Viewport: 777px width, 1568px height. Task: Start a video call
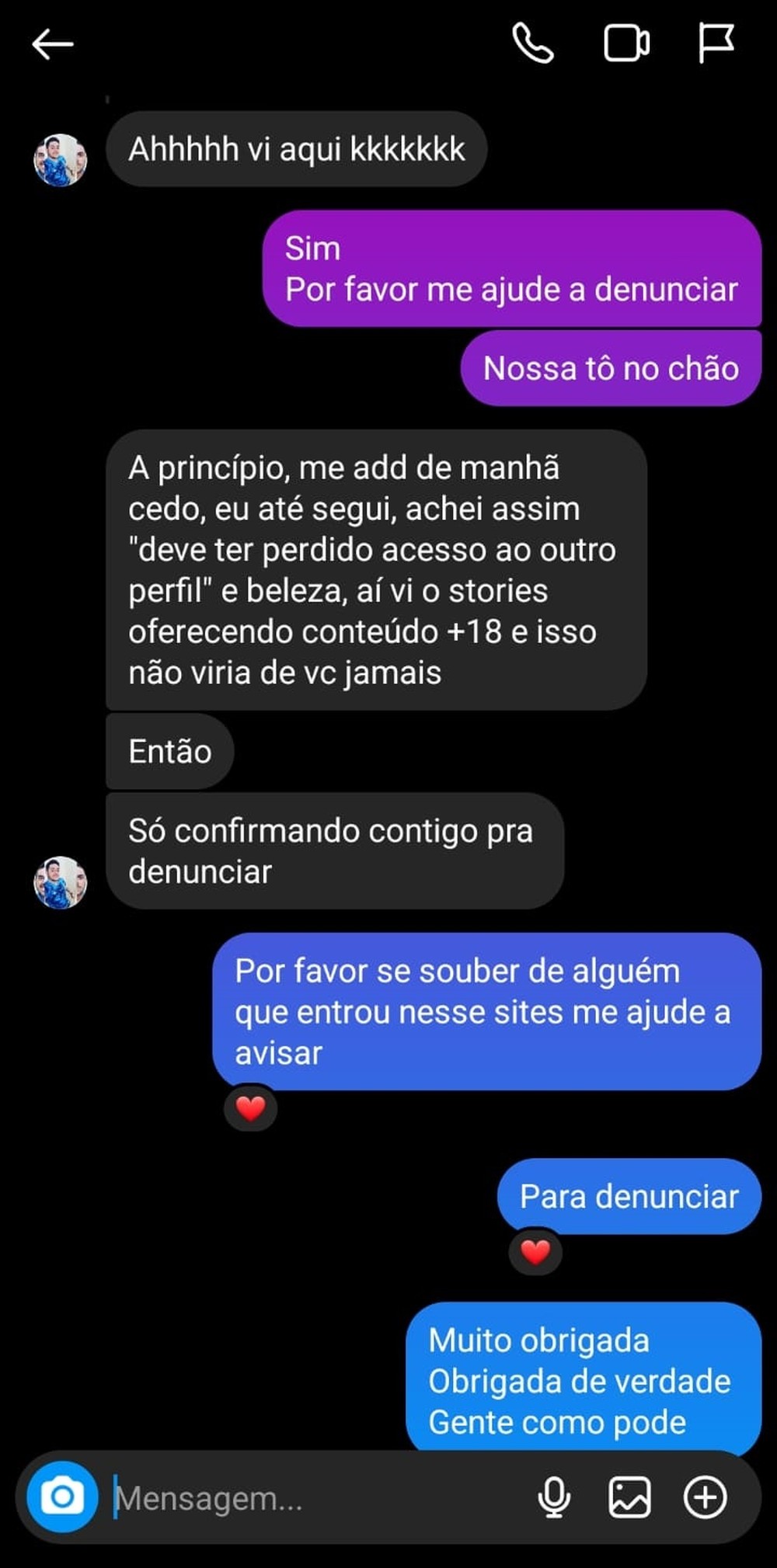pos(626,43)
